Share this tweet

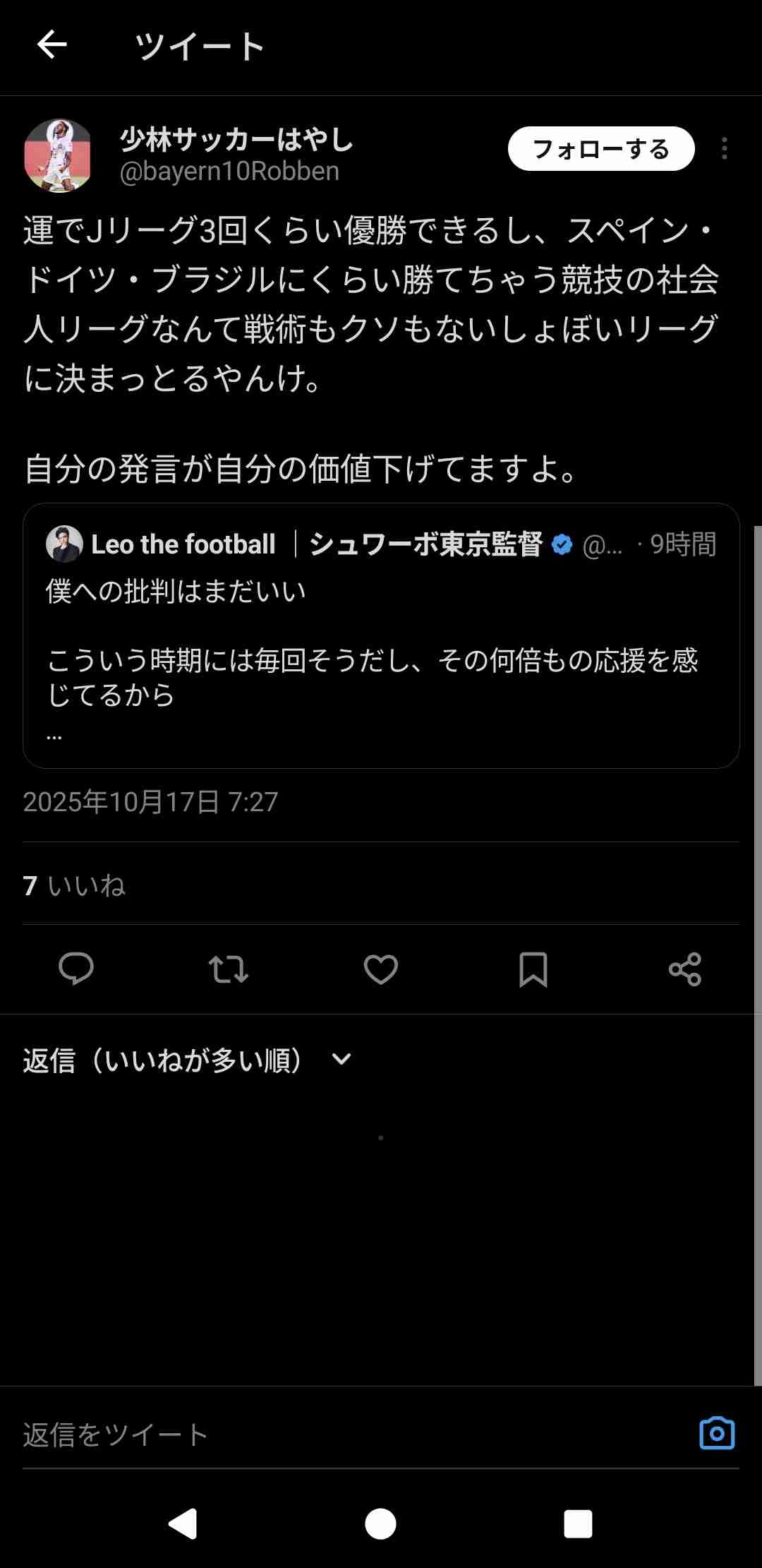coord(685,969)
